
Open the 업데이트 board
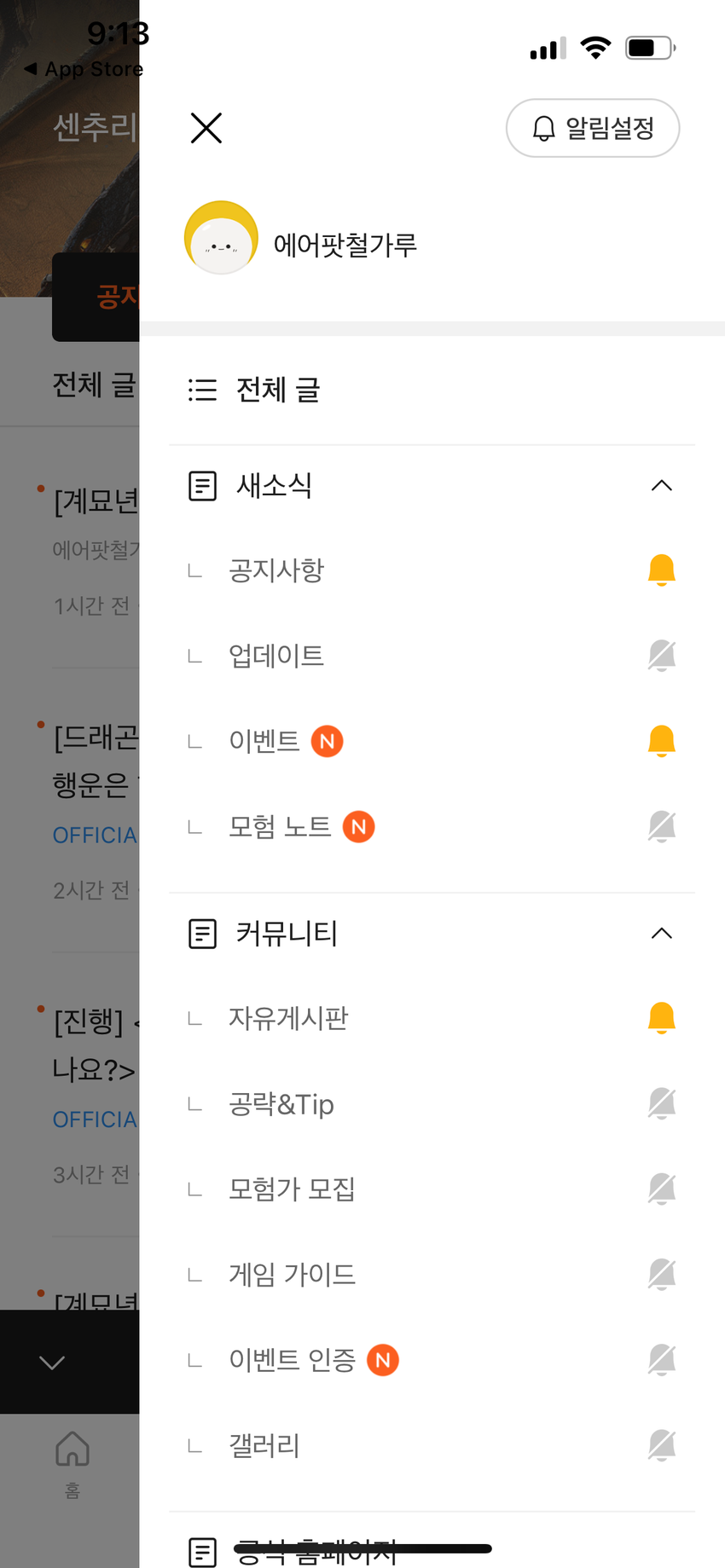[276, 656]
